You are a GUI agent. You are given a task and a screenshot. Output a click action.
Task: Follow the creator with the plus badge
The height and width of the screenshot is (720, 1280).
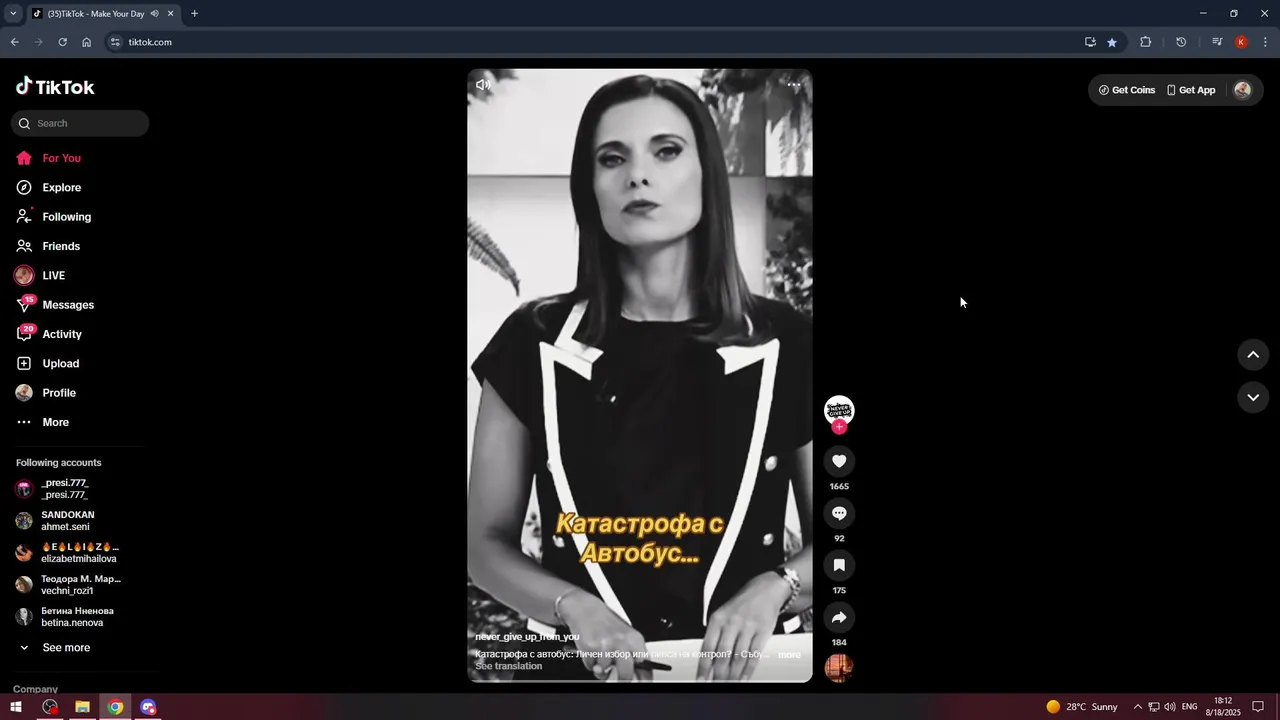click(x=839, y=427)
